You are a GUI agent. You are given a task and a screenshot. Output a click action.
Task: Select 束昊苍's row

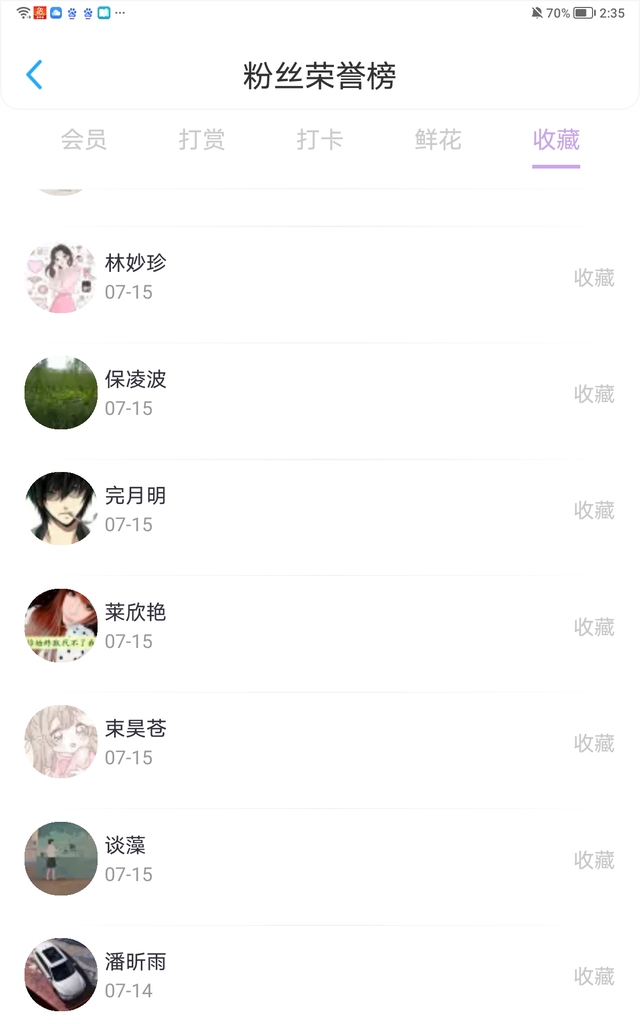tap(320, 743)
